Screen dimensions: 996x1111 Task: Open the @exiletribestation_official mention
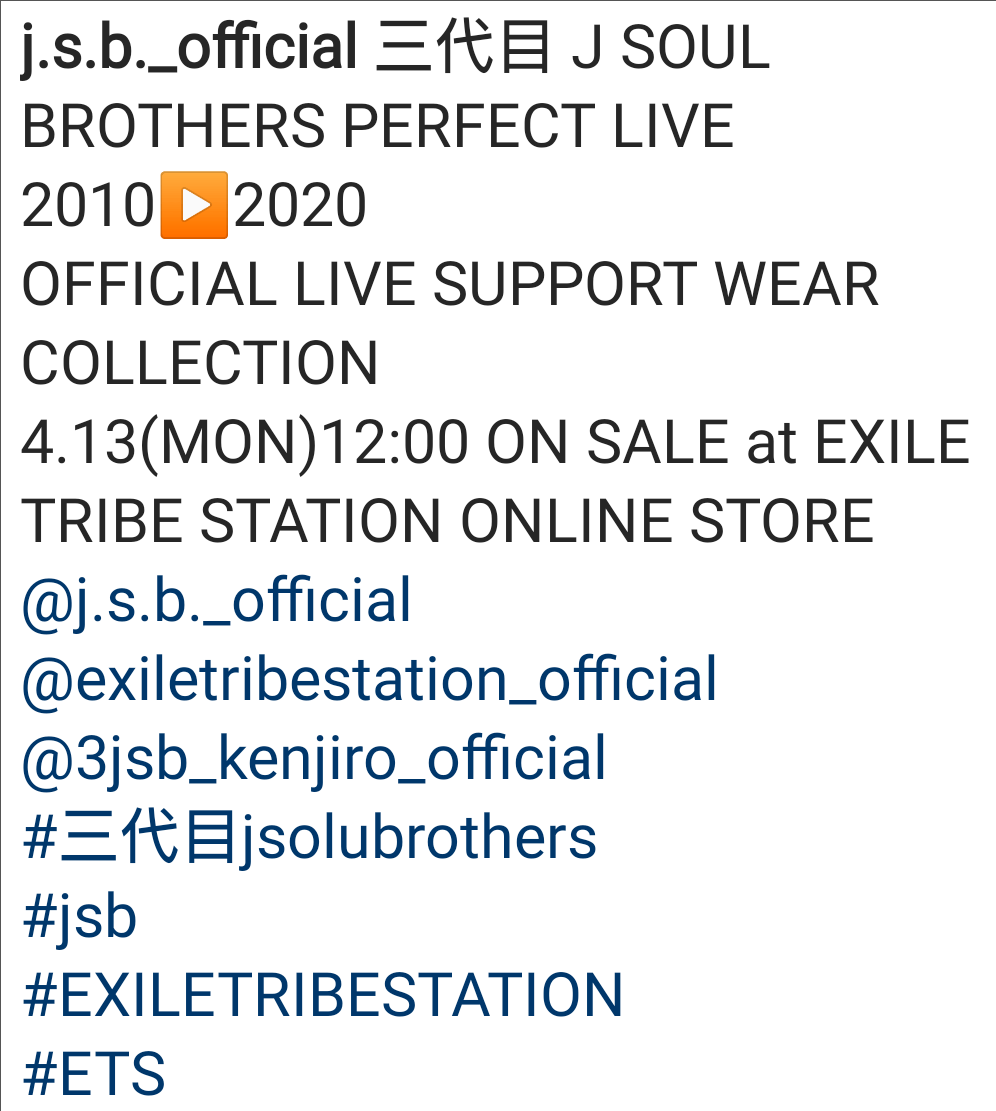tap(369, 680)
